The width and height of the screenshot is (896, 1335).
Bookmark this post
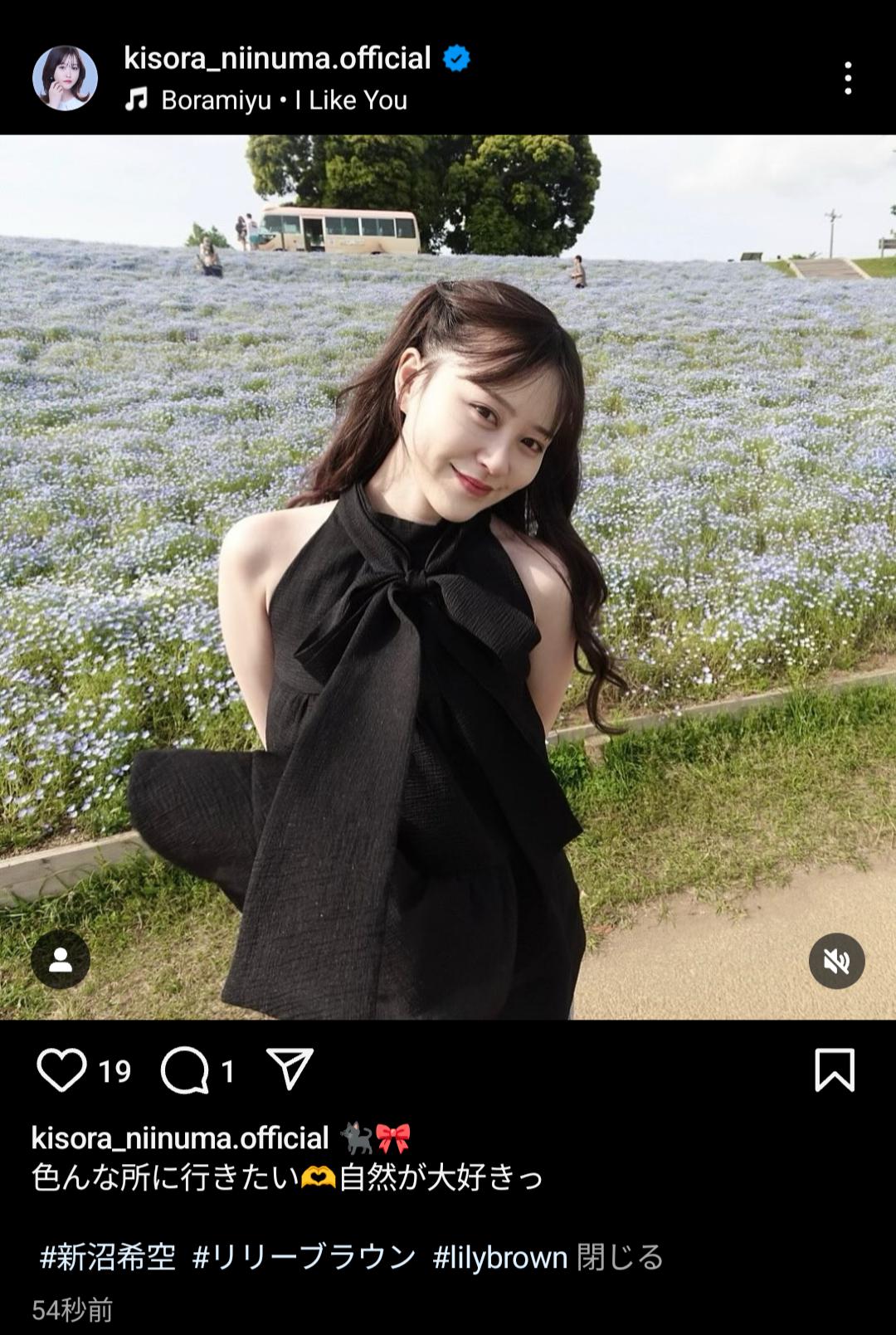click(835, 1069)
